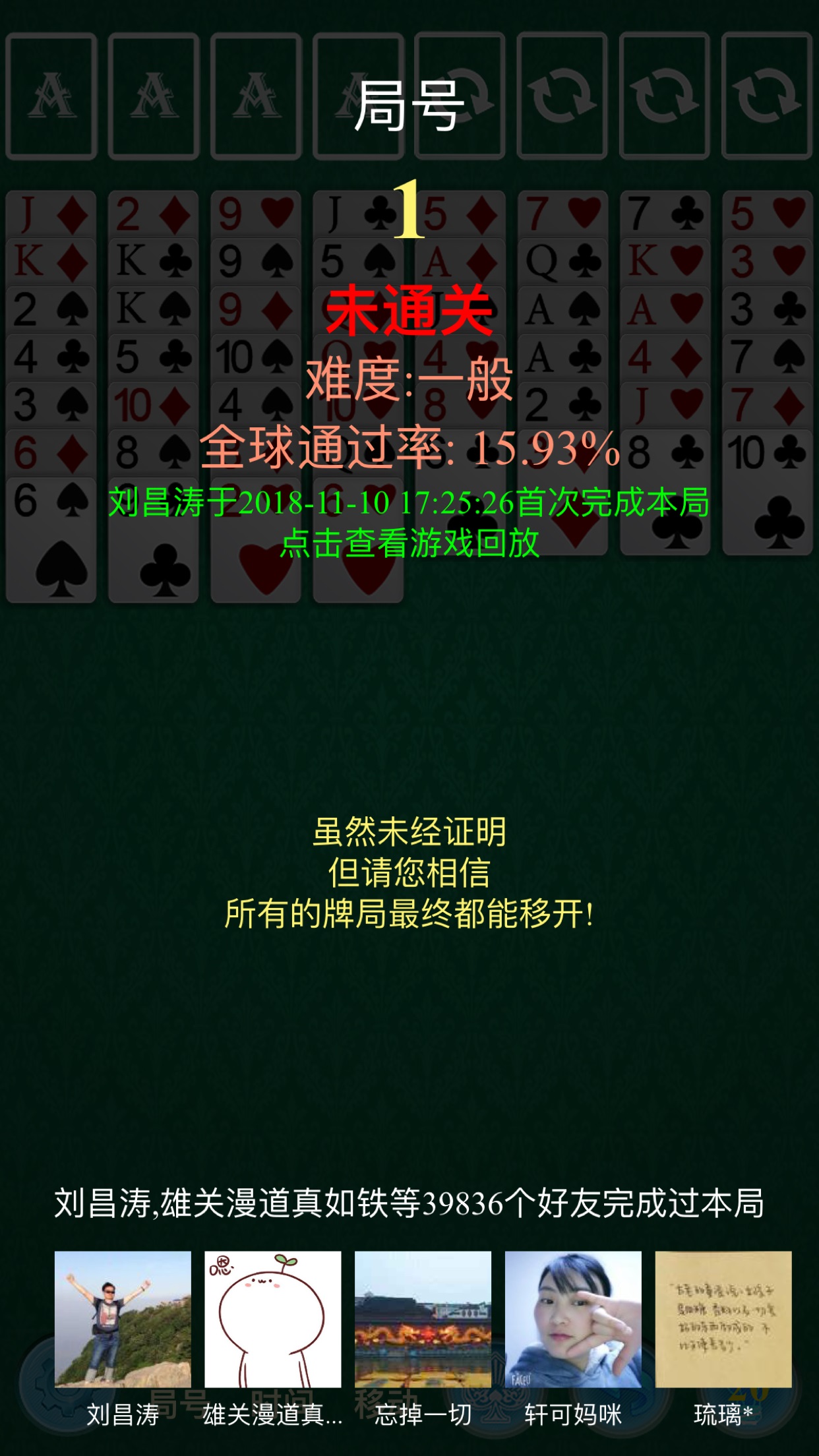The image size is (819, 1456).
Task: Open 琉璃*'s avatar
Action: point(723,1319)
